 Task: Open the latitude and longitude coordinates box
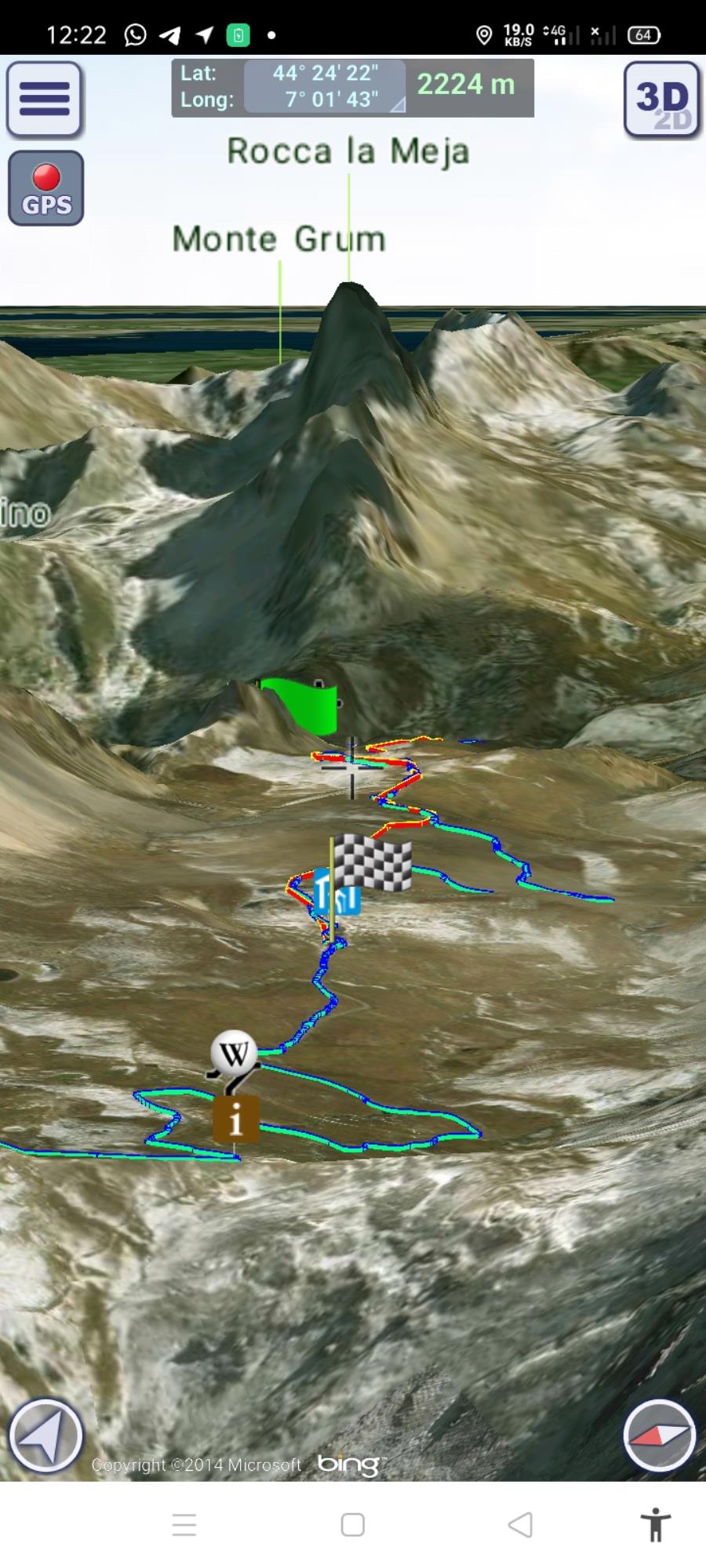[x=325, y=86]
